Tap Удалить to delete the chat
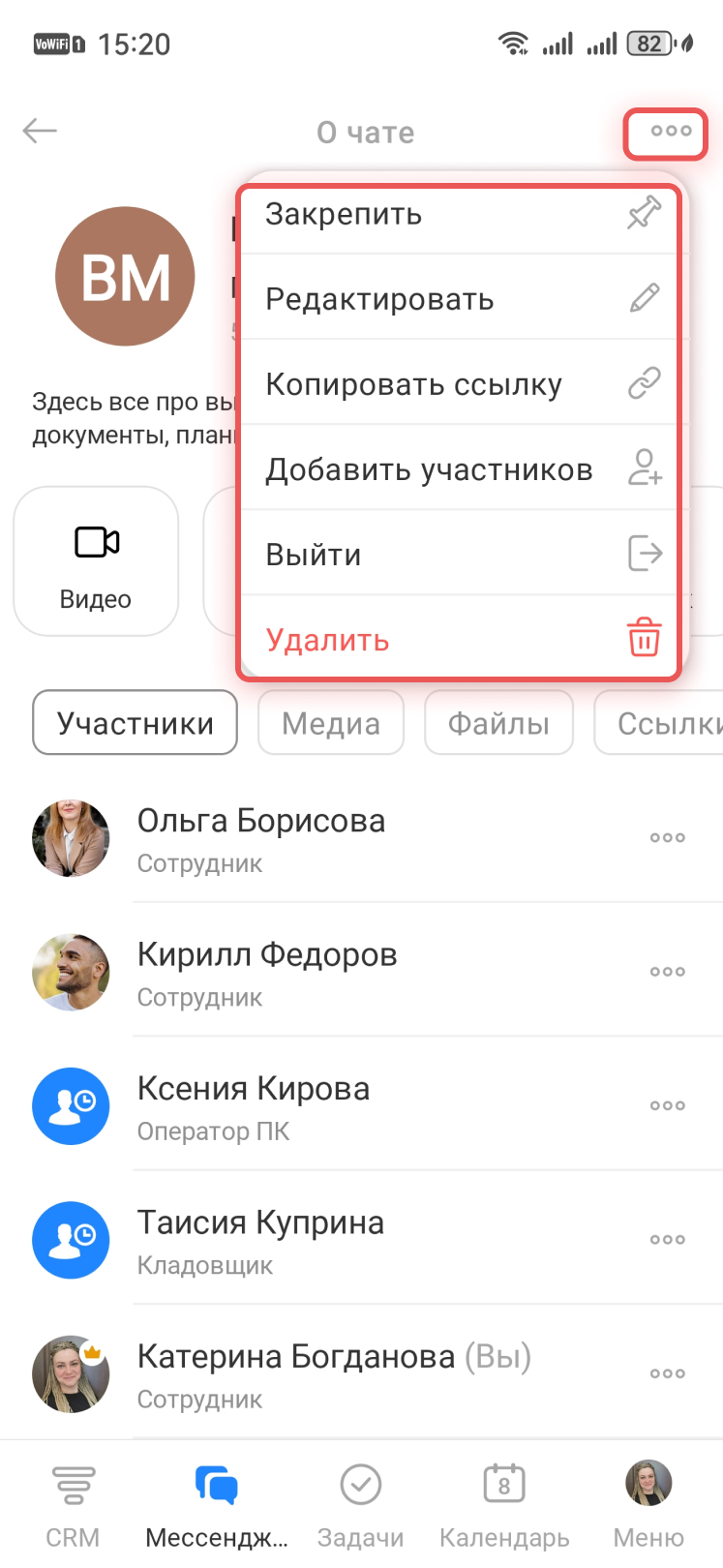Image resolution: width=723 pixels, height=1568 pixels. click(x=459, y=640)
